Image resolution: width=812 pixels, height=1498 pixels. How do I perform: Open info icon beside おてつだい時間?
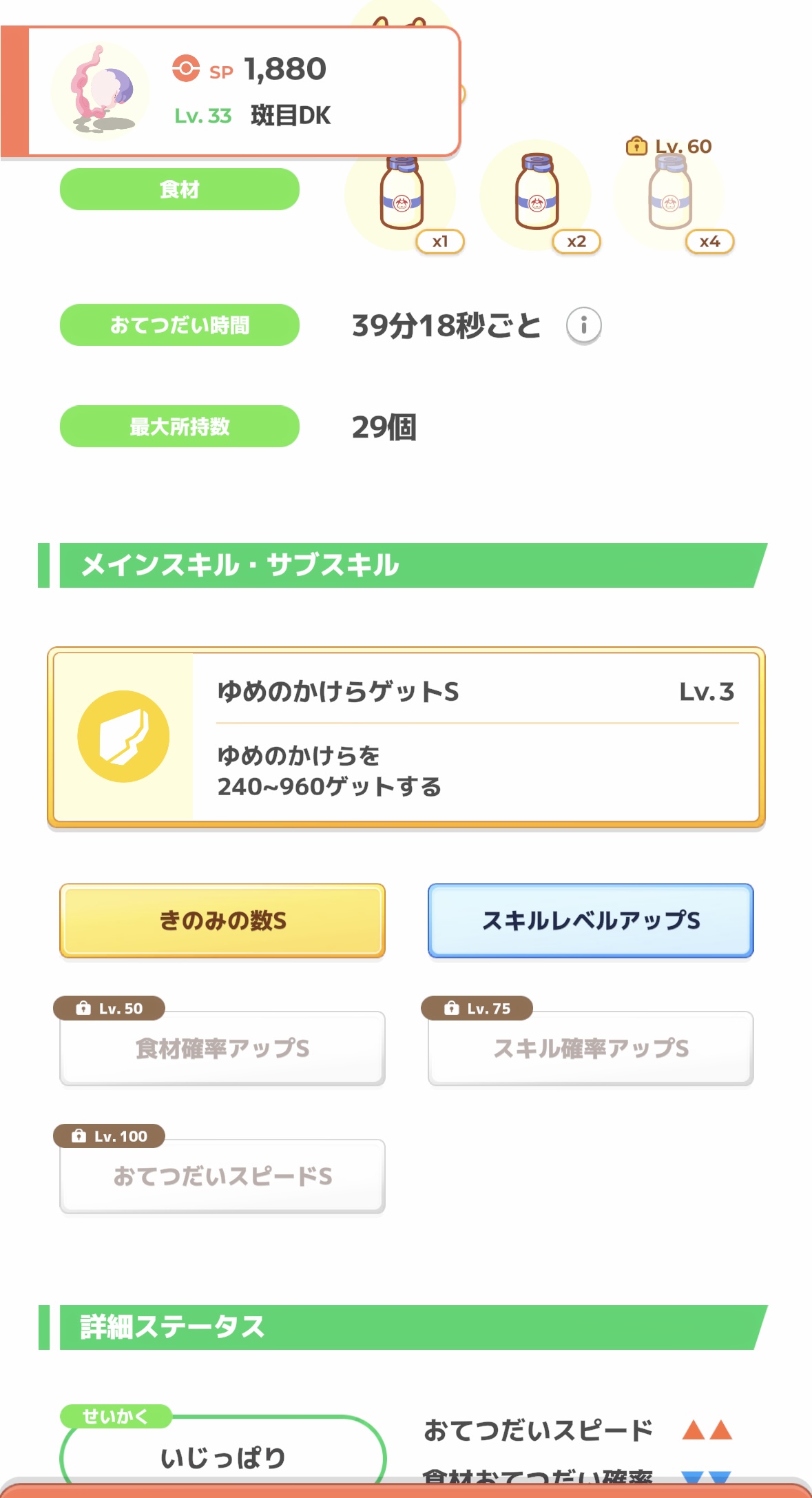(583, 325)
